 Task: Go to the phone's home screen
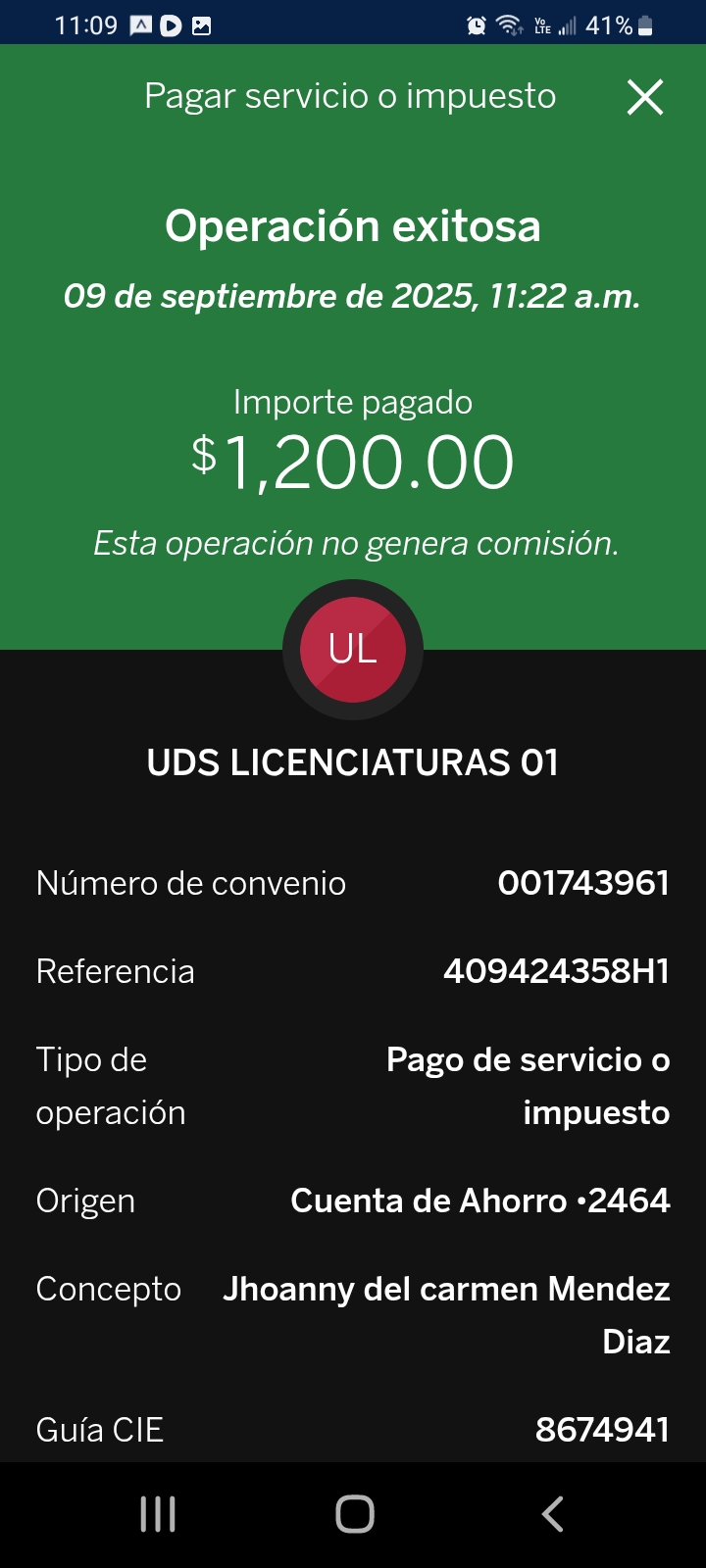point(354,1514)
